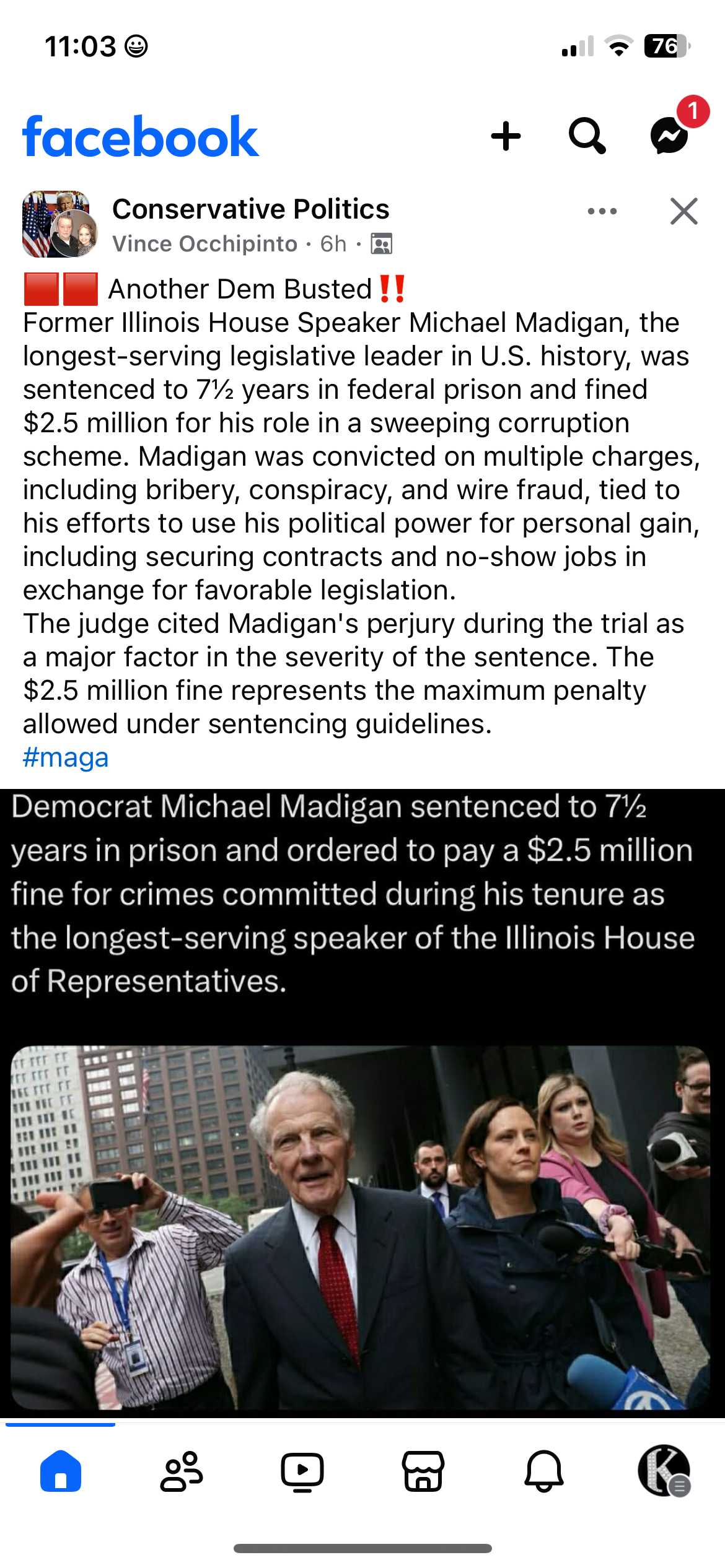Open the post's three-dot options menu

pyautogui.click(x=602, y=211)
